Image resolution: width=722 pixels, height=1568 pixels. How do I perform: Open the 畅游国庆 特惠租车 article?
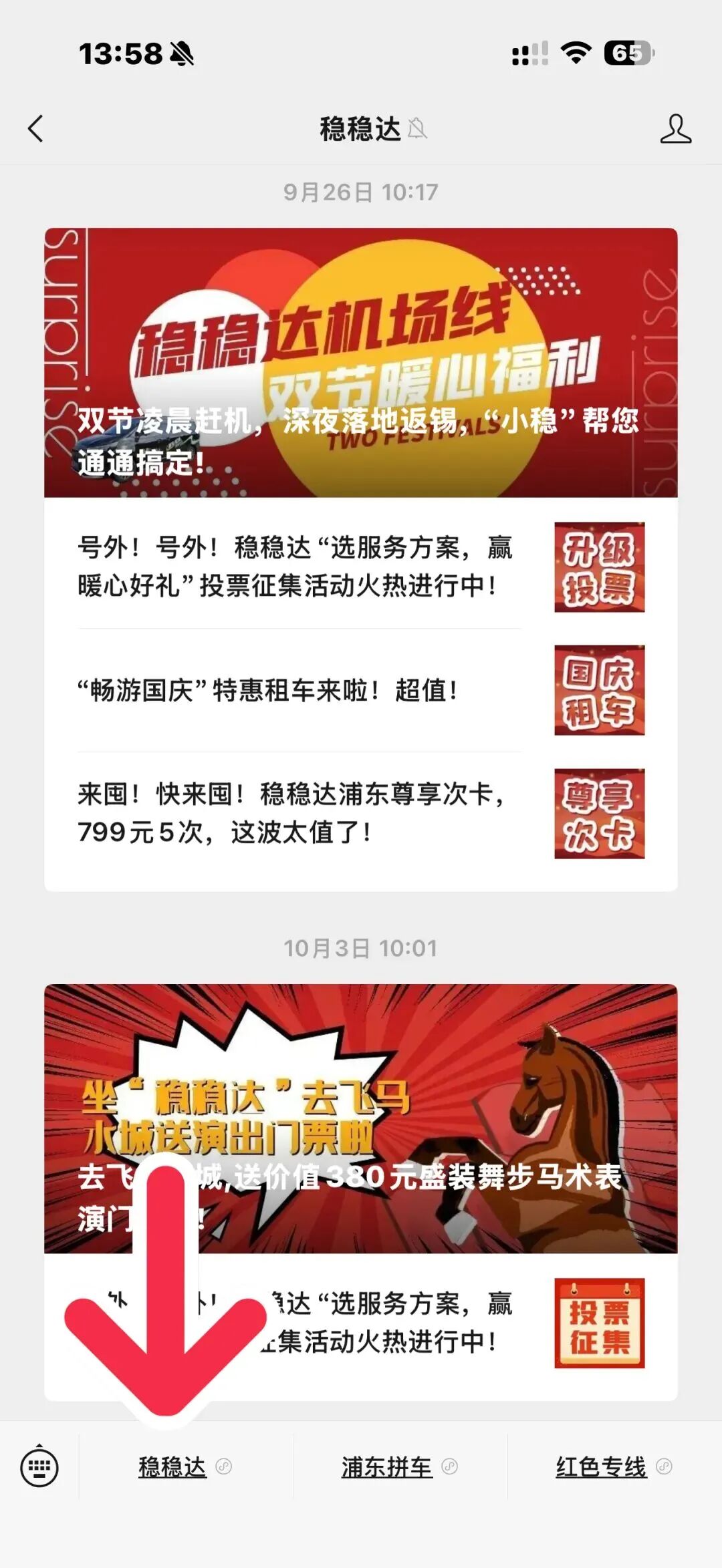click(x=361, y=690)
